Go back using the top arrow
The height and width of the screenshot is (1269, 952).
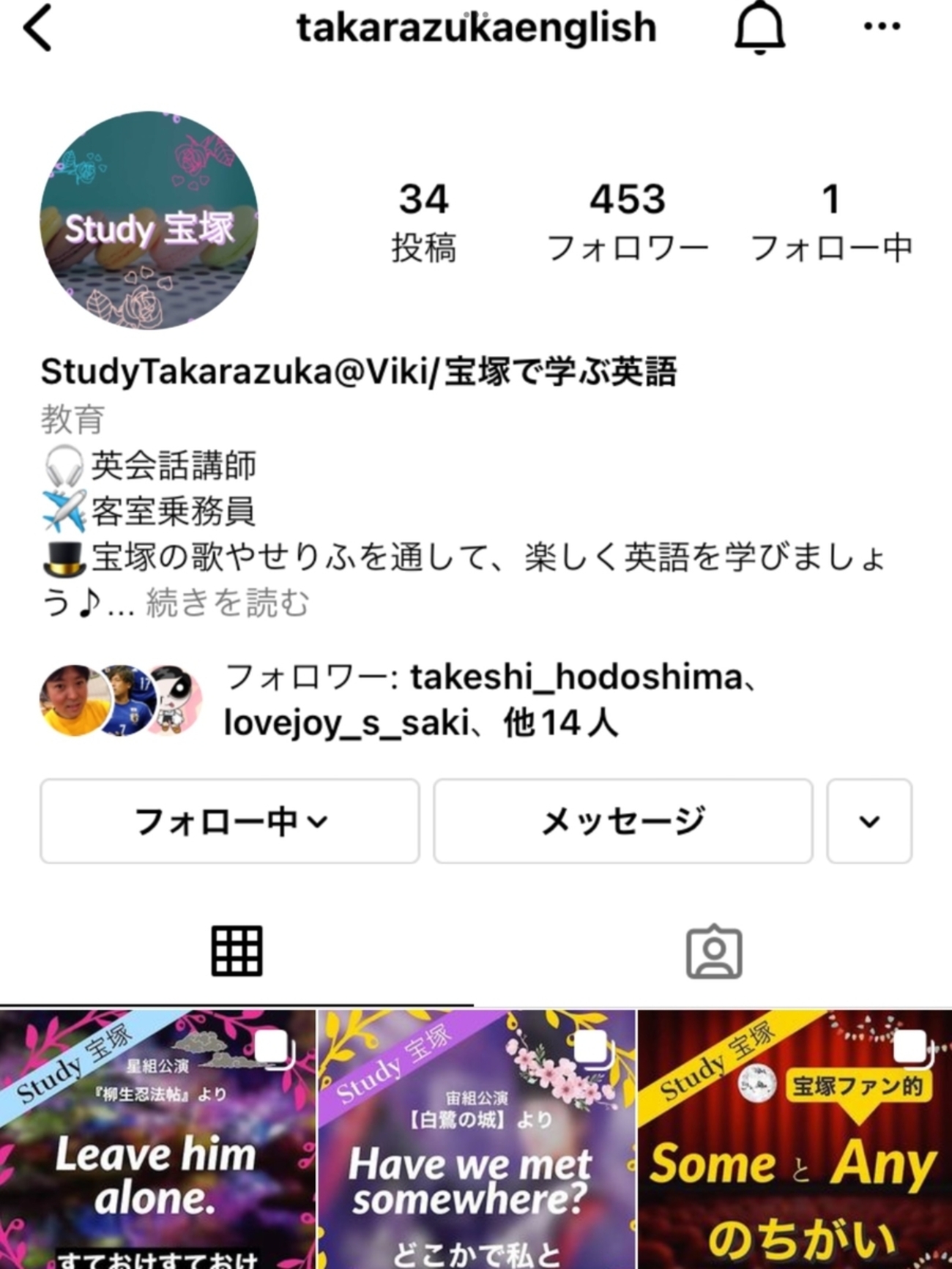[38, 29]
